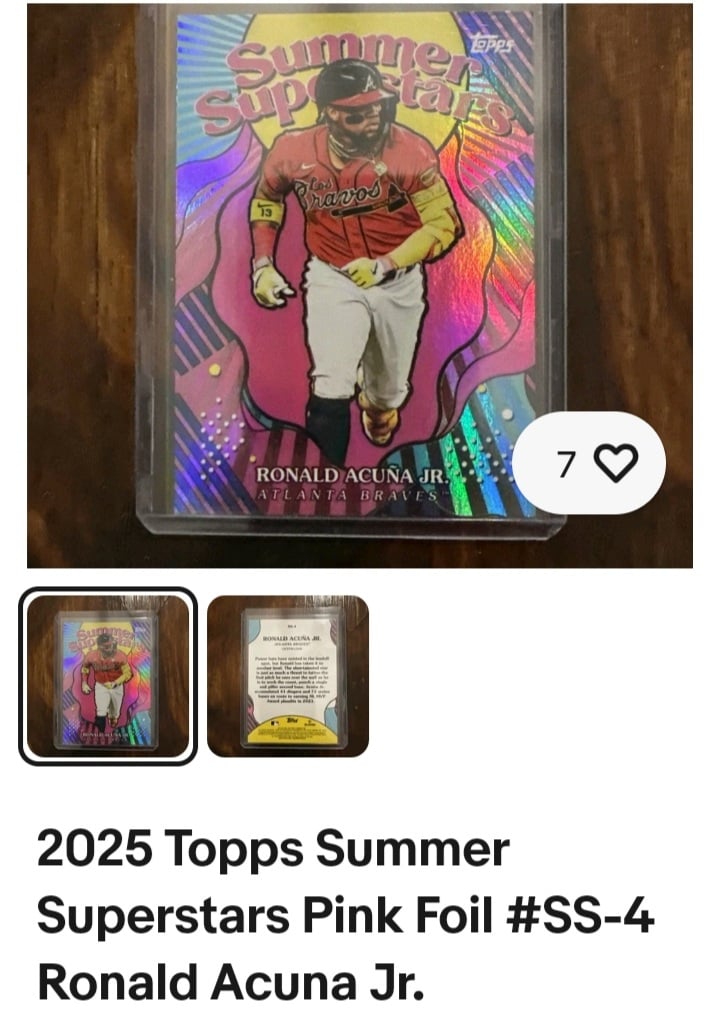720x1028 pixels.
Task: Like this listing with the heart button
Action: pos(614,463)
